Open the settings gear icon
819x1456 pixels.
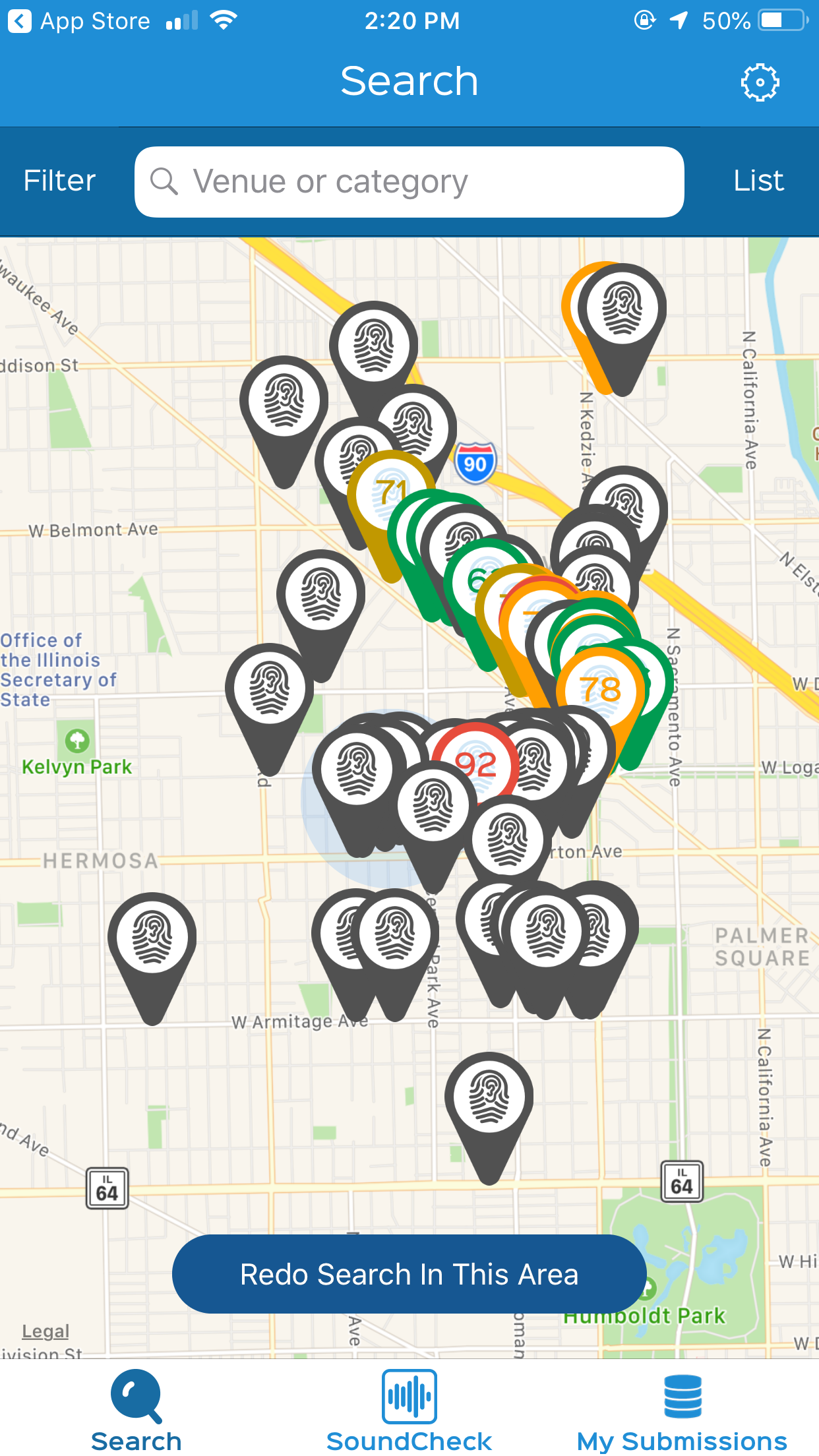(x=760, y=82)
